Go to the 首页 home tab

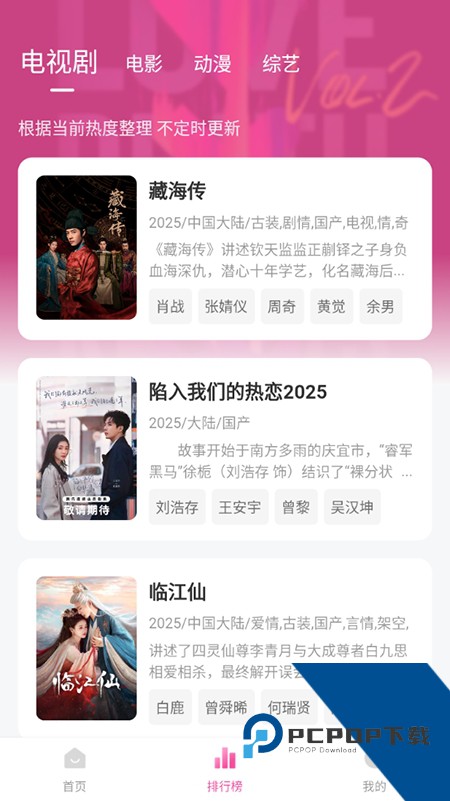point(75,770)
